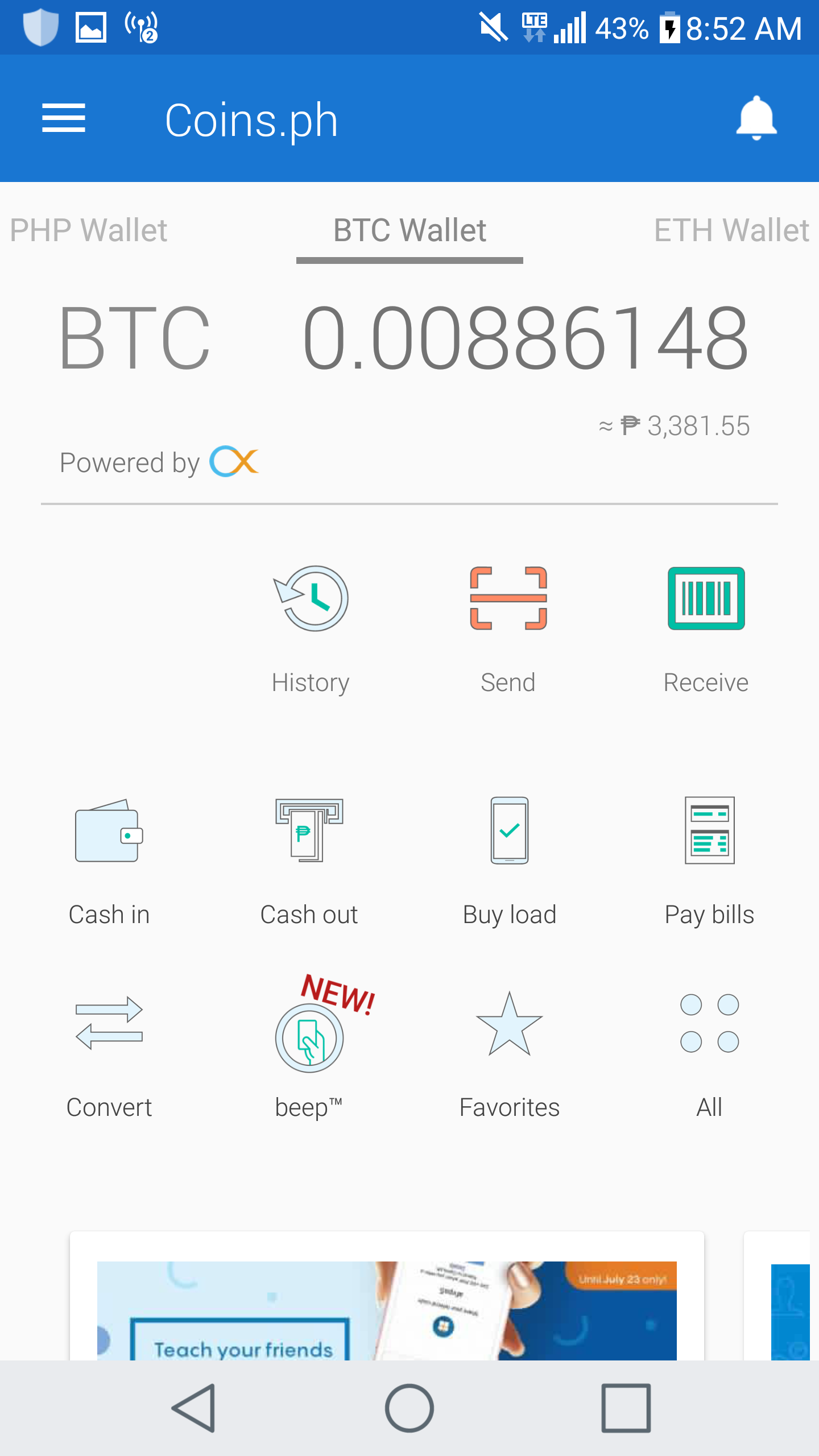Image resolution: width=819 pixels, height=1456 pixels.
Task: Go to the system home screen
Action: pos(409,1408)
